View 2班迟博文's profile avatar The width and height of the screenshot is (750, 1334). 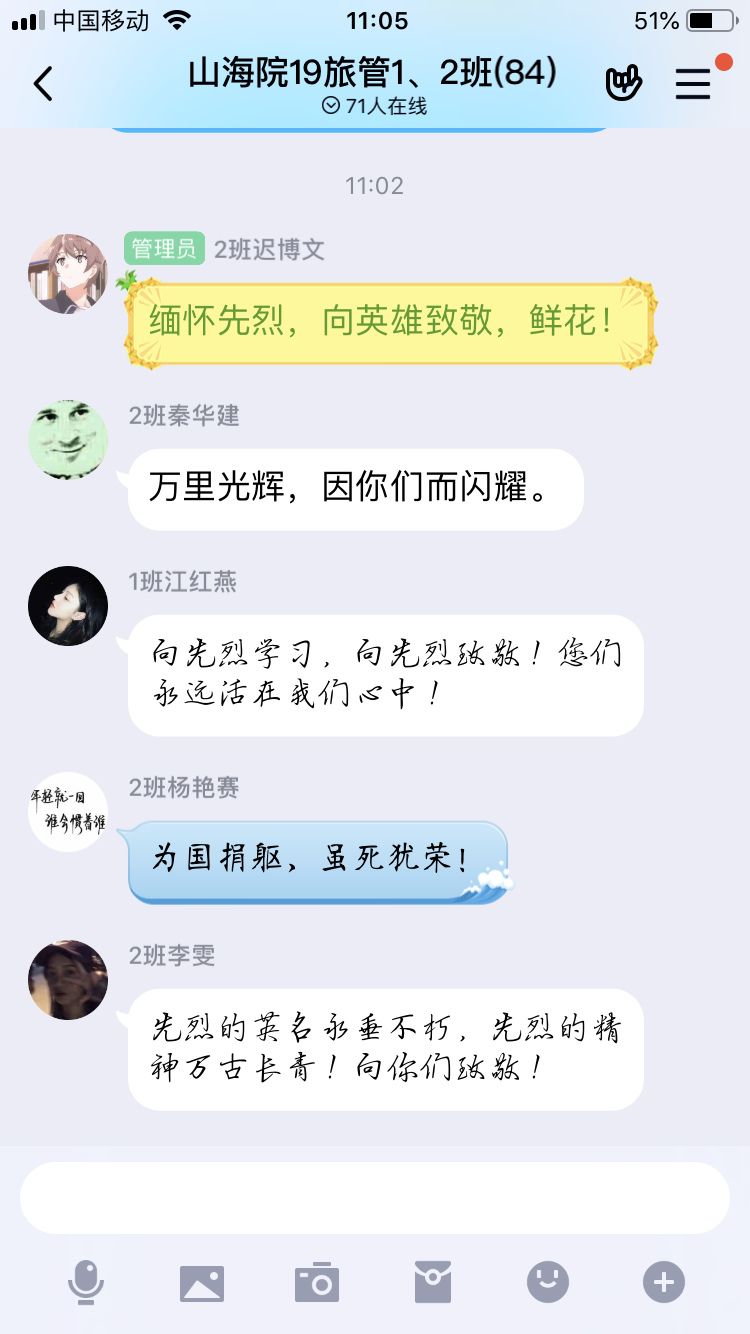click(68, 274)
